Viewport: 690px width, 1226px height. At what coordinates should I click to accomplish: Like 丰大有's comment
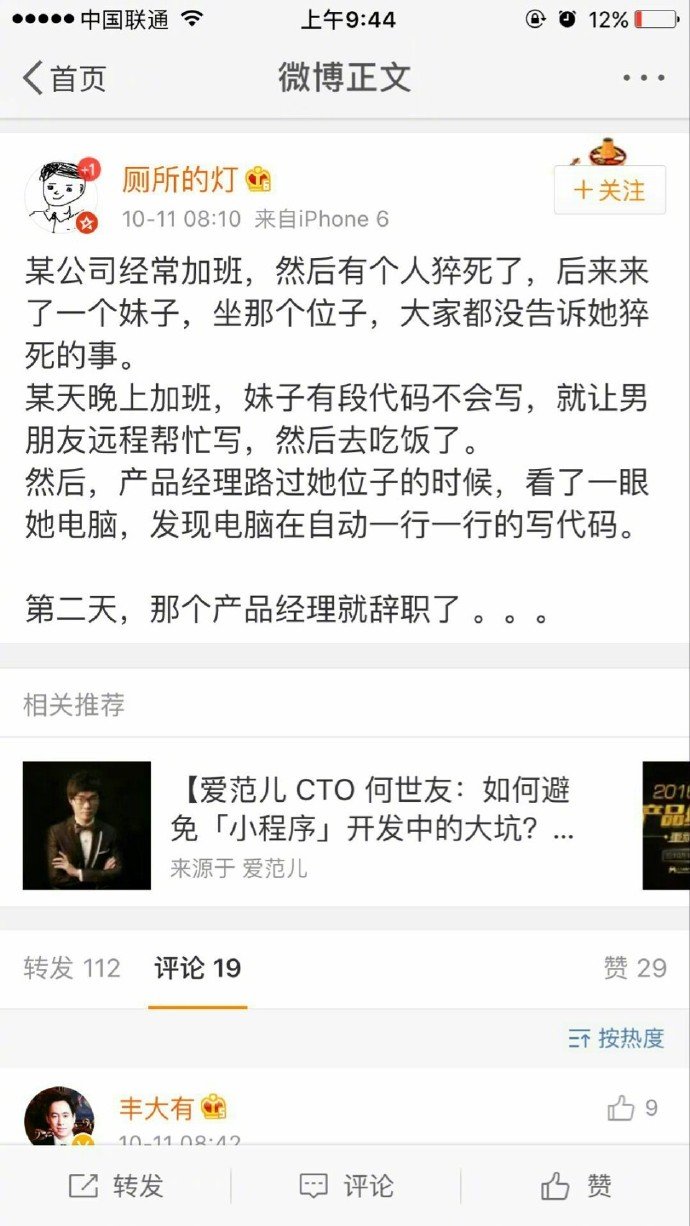633,1107
